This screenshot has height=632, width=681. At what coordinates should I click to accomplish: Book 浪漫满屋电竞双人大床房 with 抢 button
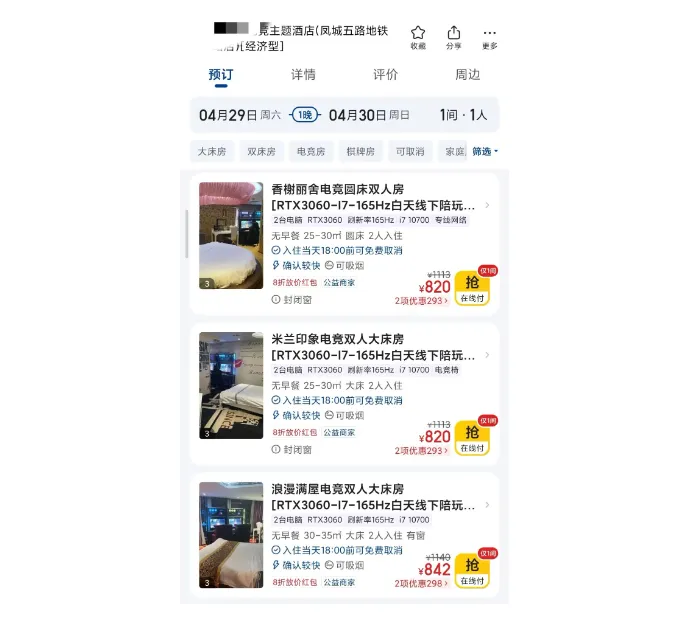472,569
